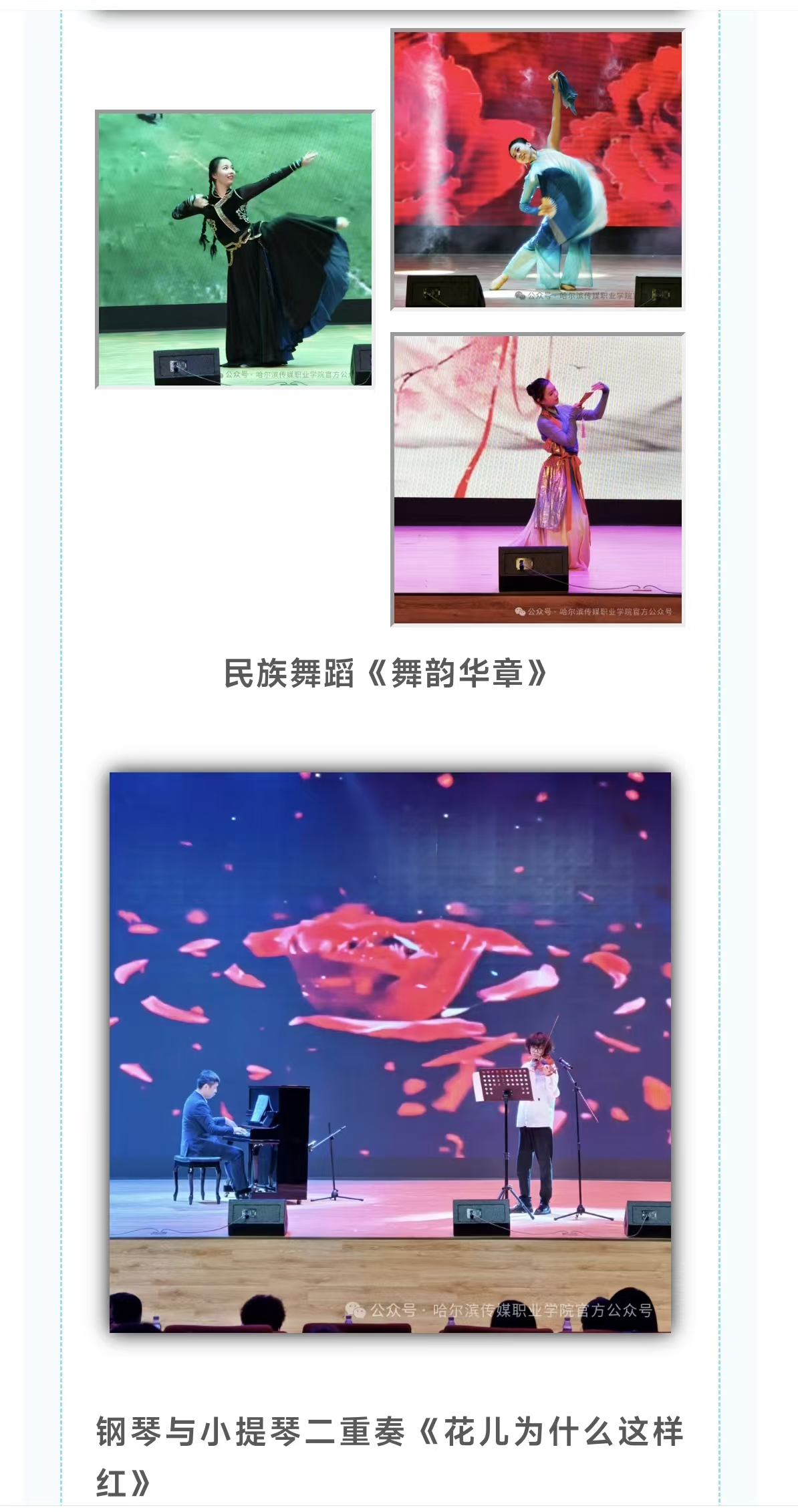Screen dimensions: 798x1512
Task: View the fan dancer photo with red backdrop
Action: pos(537,170)
